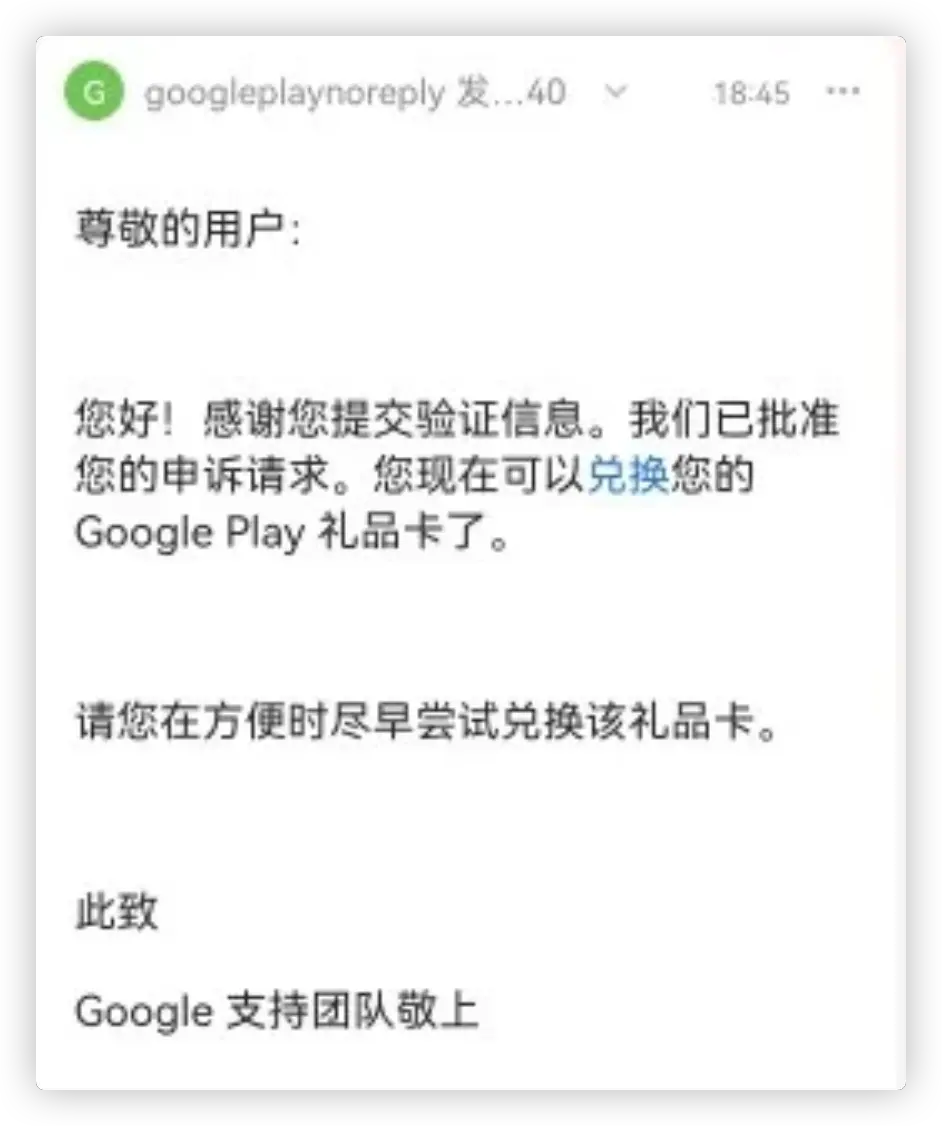Open the 兑换 redeem link

click(627, 478)
